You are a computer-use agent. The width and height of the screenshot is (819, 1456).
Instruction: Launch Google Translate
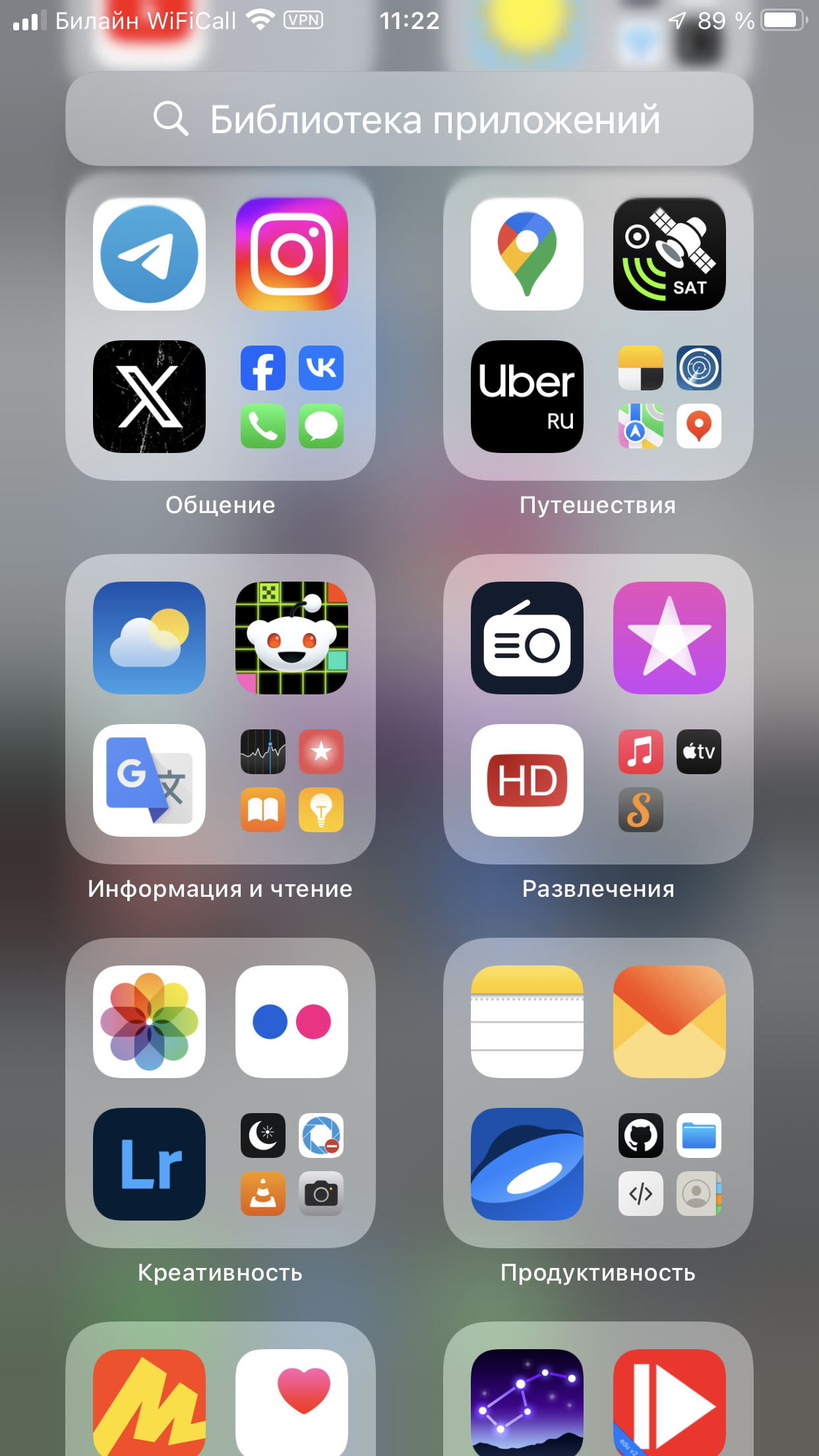(x=149, y=780)
